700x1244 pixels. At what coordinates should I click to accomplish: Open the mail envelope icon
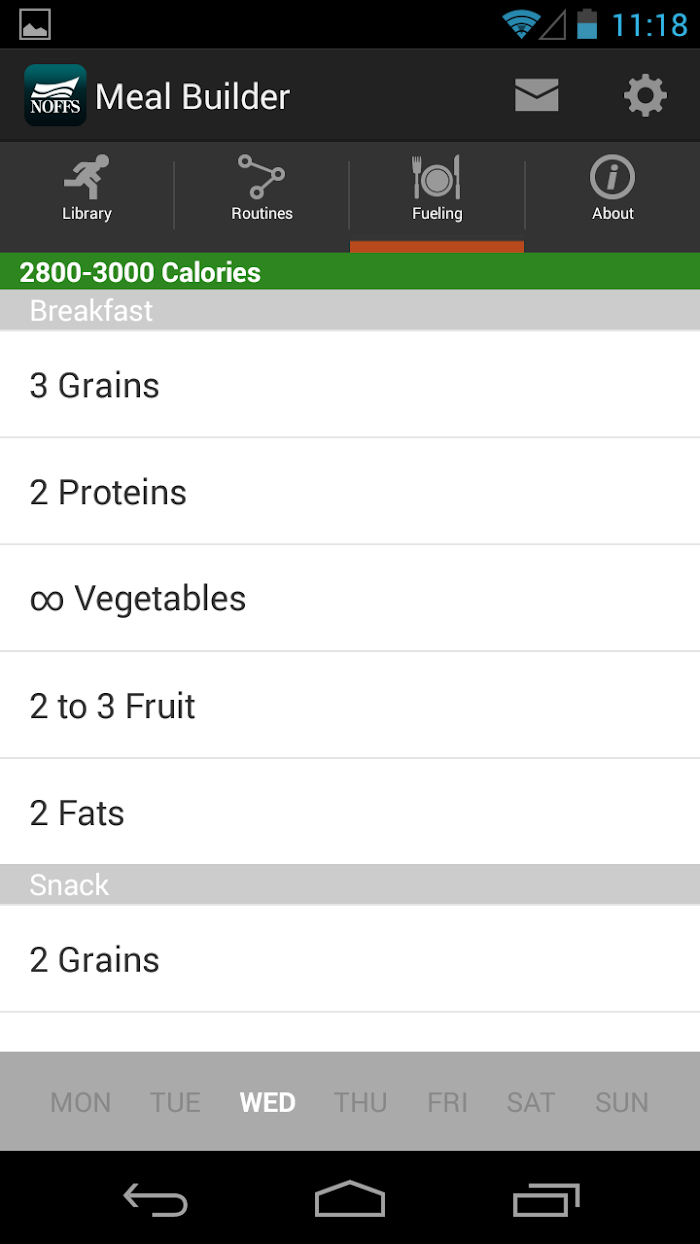[537, 96]
